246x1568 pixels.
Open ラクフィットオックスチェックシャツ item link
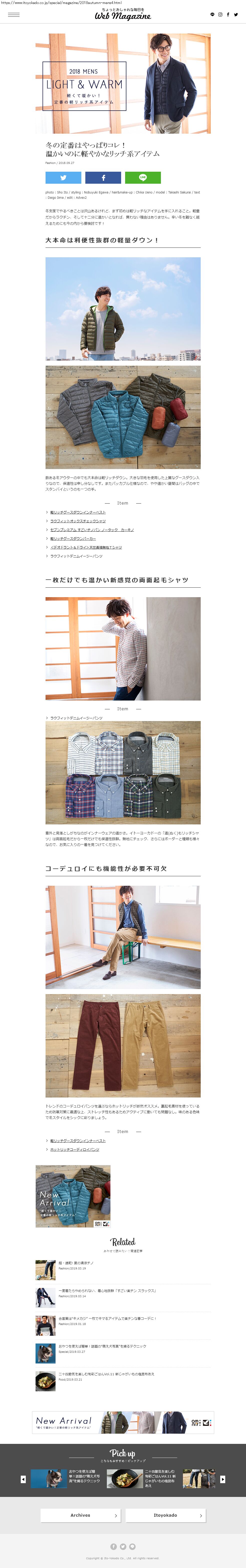[78, 521]
